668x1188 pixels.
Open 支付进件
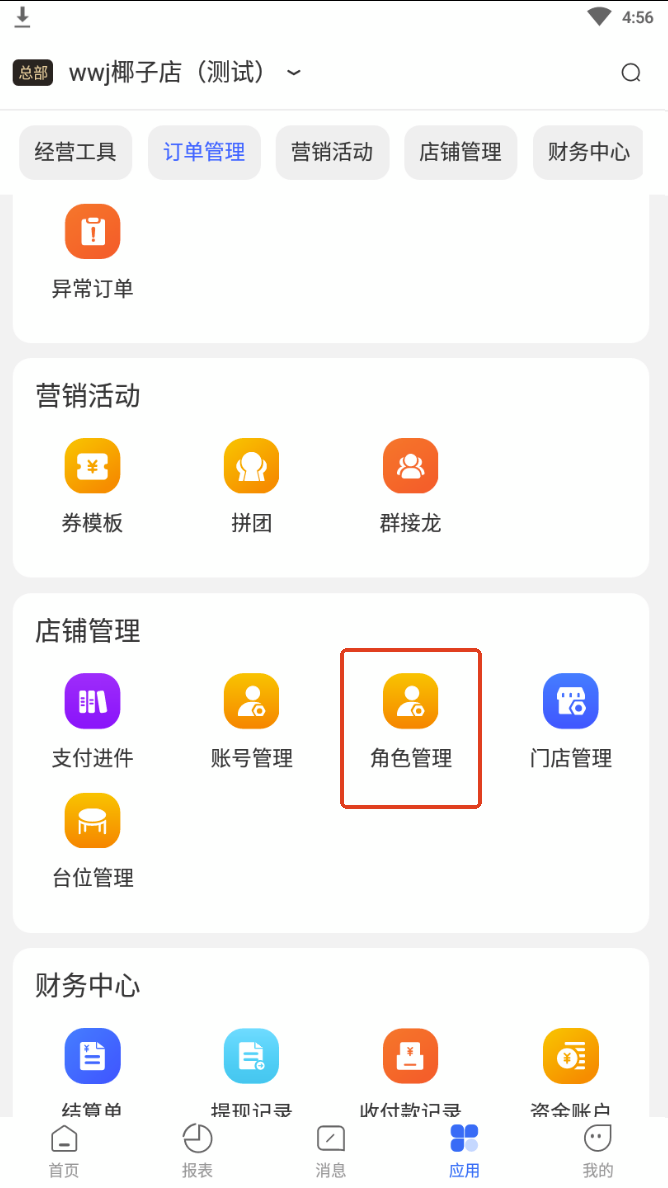(92, 720)
